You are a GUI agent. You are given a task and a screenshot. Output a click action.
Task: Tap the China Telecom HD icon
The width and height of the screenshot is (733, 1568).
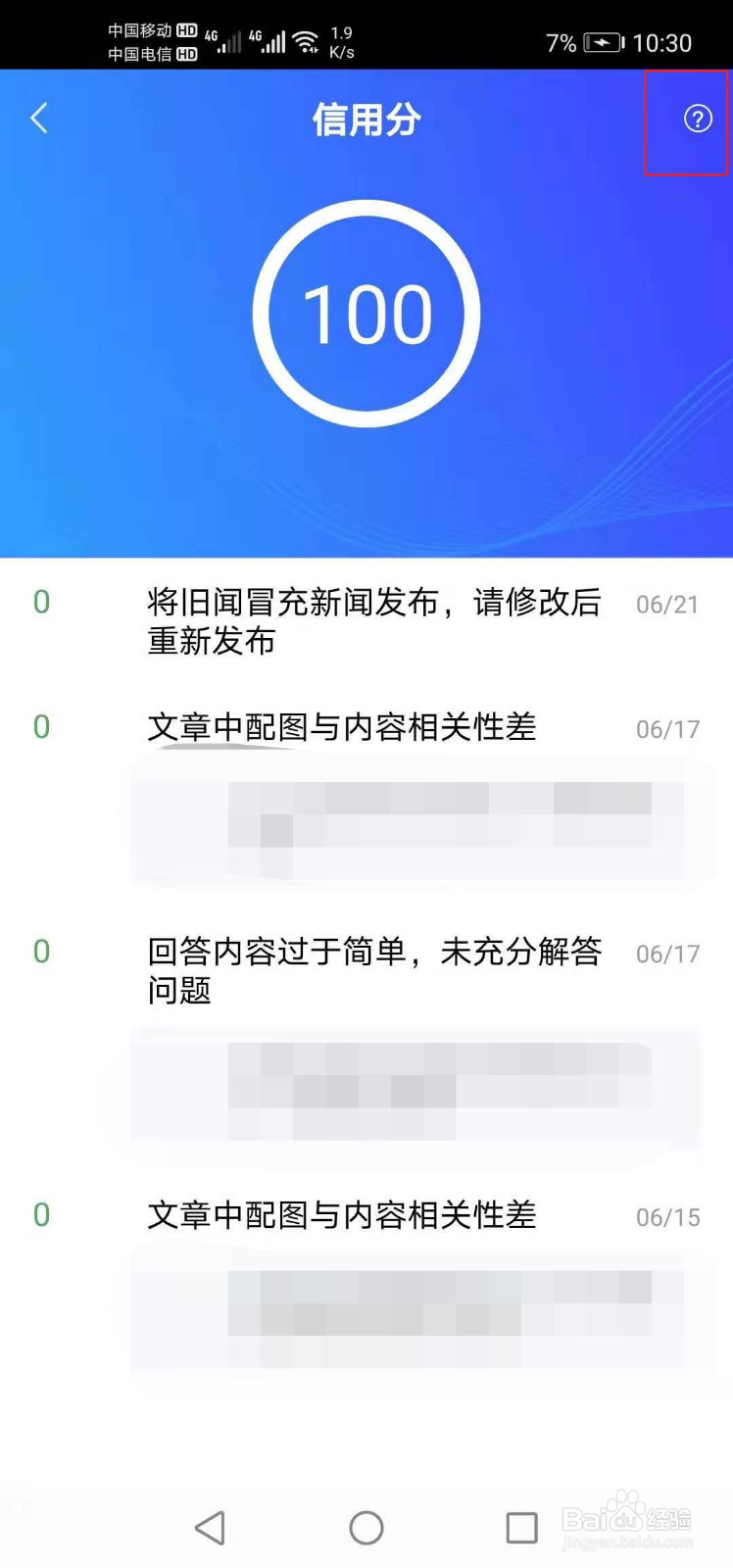(x=147, y=54)
